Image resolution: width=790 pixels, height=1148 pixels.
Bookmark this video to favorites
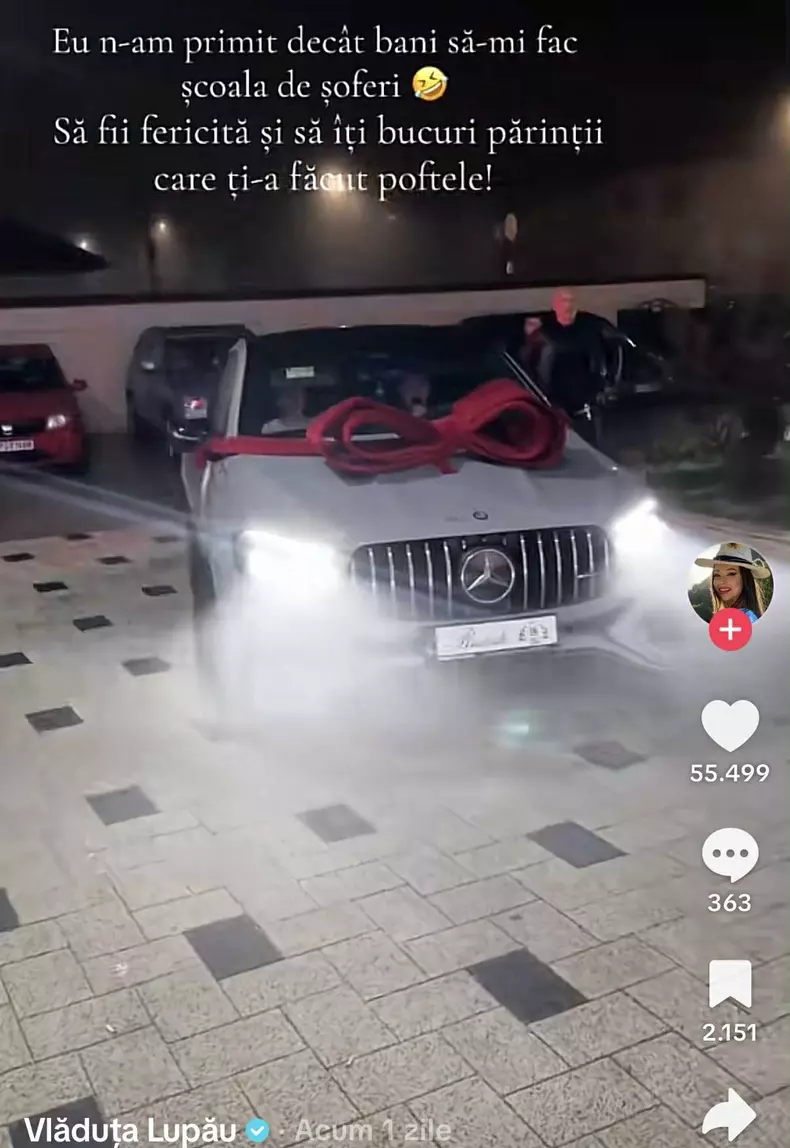click(730, 985)
